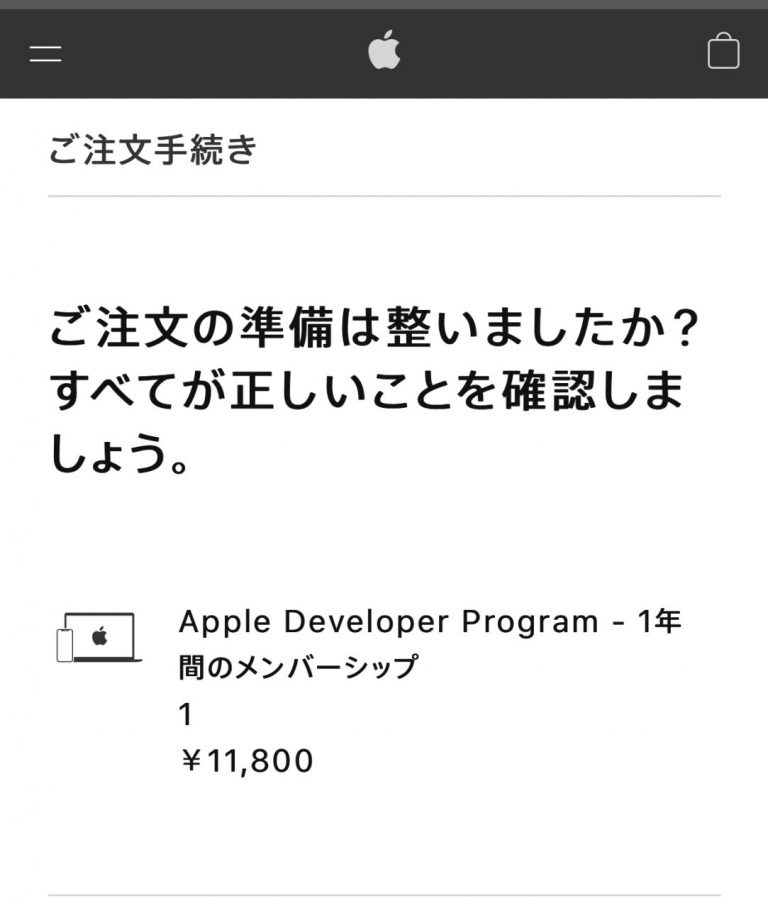Go to the Apple home page logo
This screenshot has width=768, height=908.
384,51
